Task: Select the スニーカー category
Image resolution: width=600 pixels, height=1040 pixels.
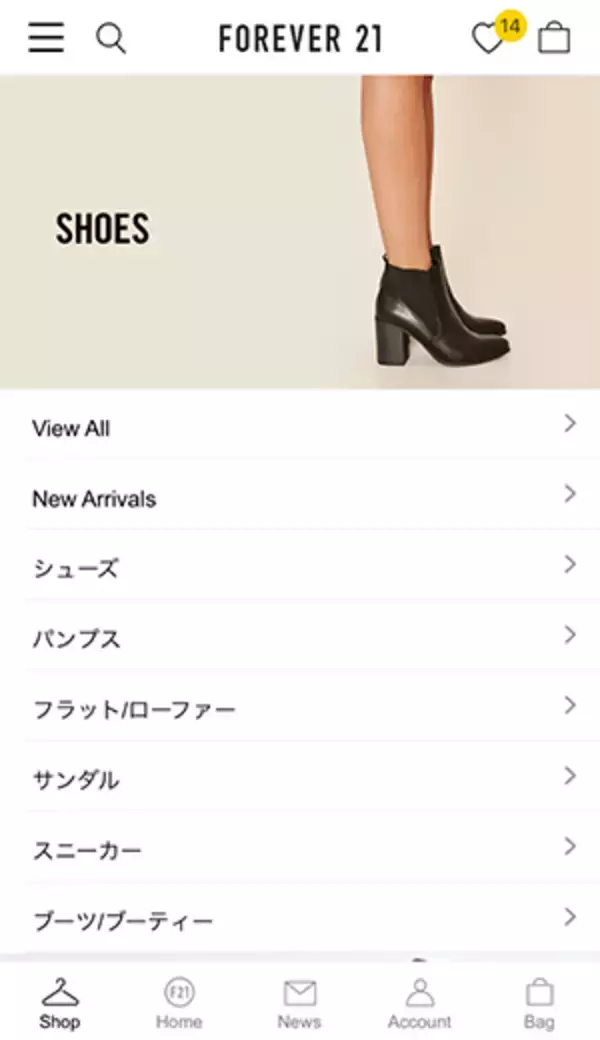Action: coord(300,850)
